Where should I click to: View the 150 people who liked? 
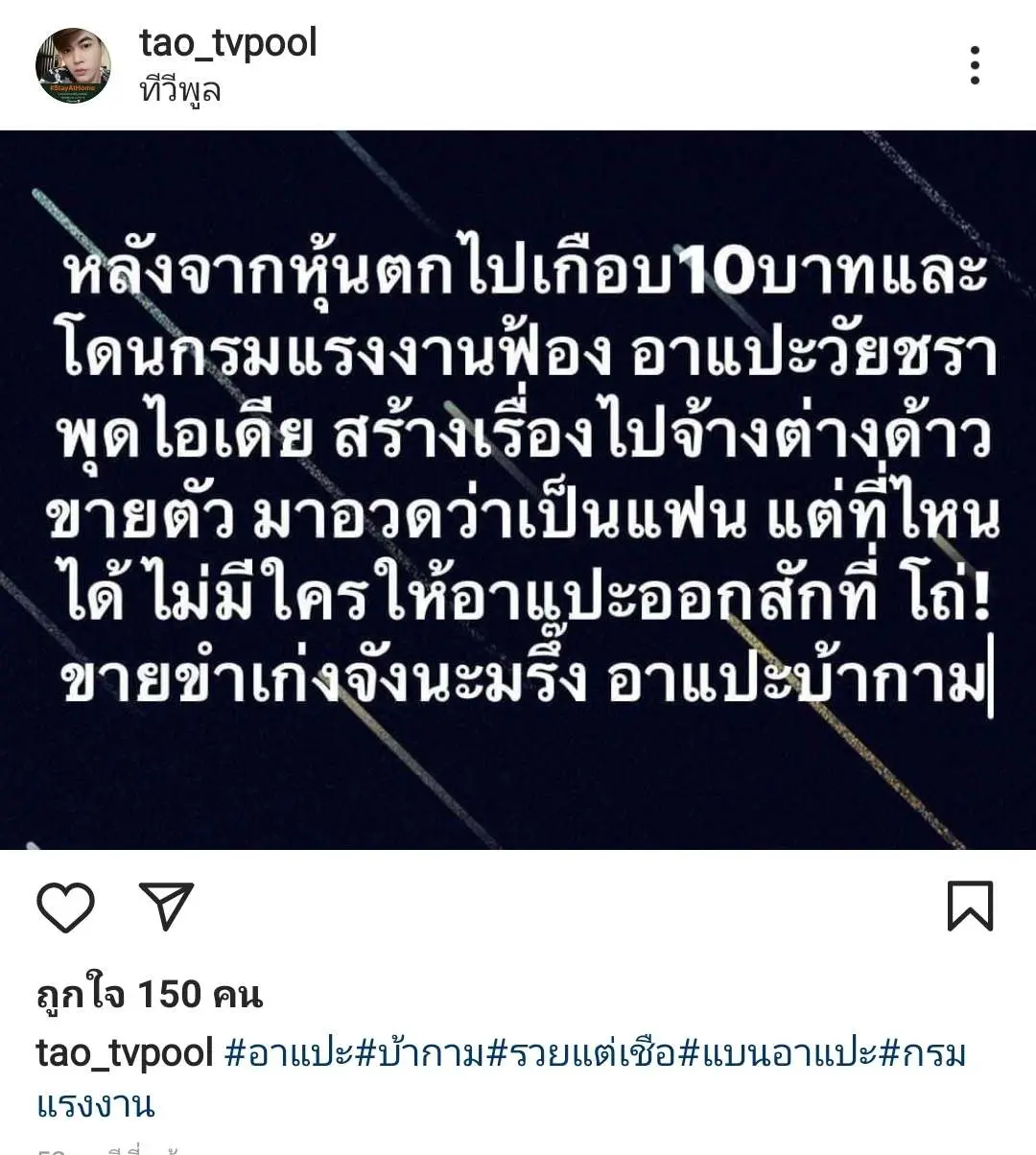pos(149,995)
